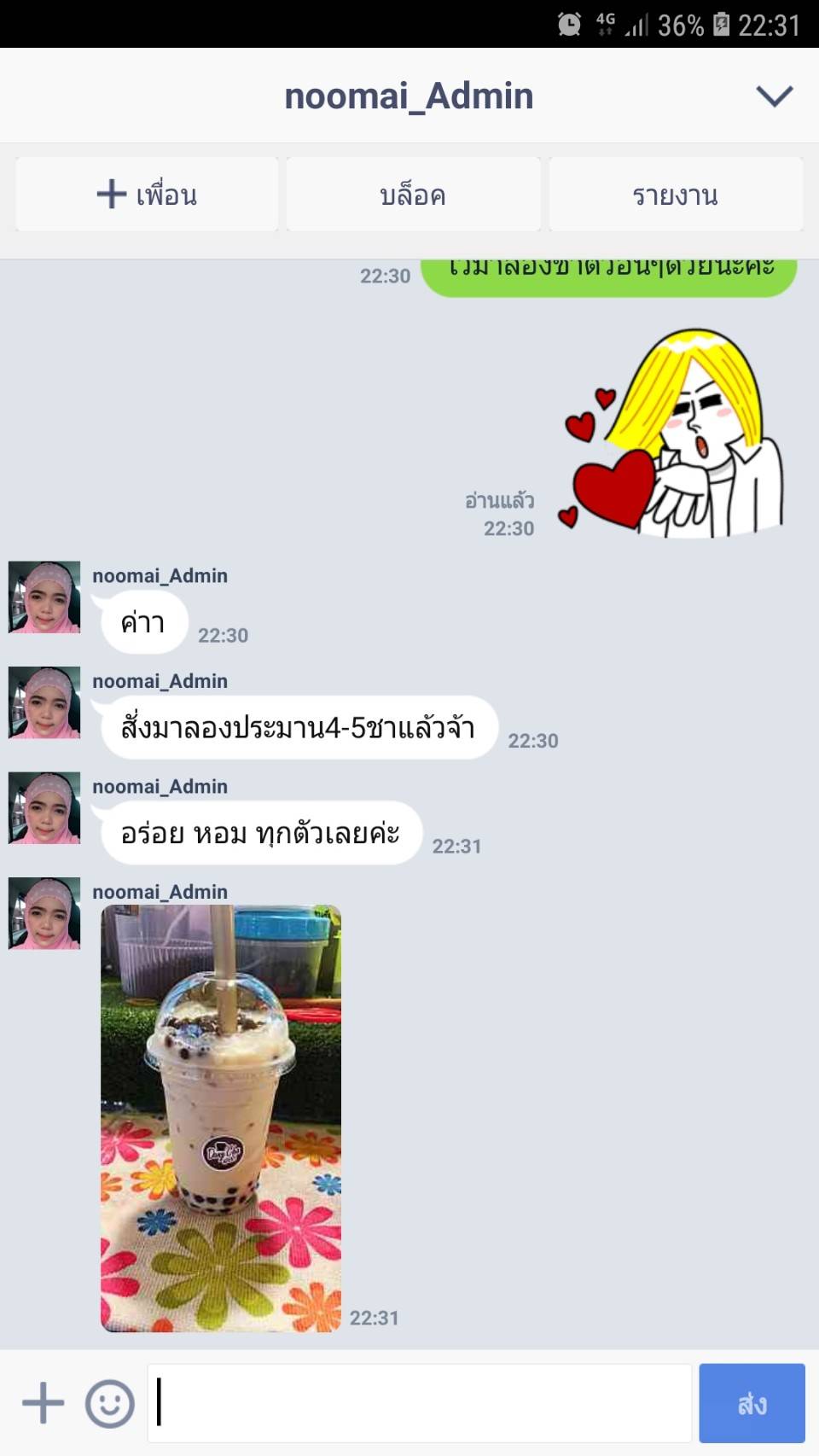This screenshot has width=819, height=1456.
Task: Tap the บล็อค (block) button
Action: point(413,195)
